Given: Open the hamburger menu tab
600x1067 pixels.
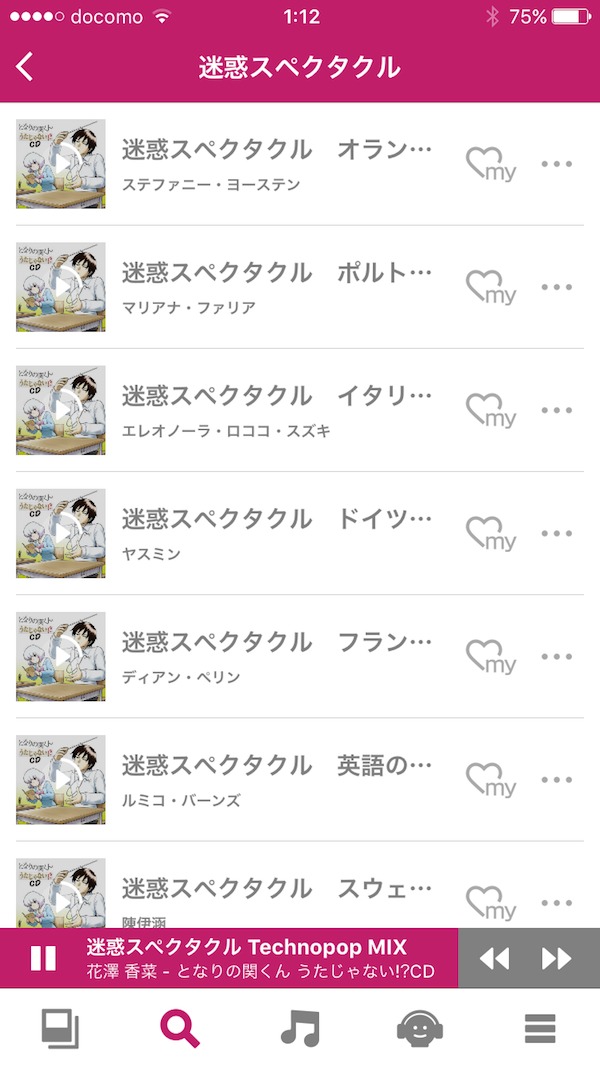Looking at the screenshot, I should [540, 1027].
